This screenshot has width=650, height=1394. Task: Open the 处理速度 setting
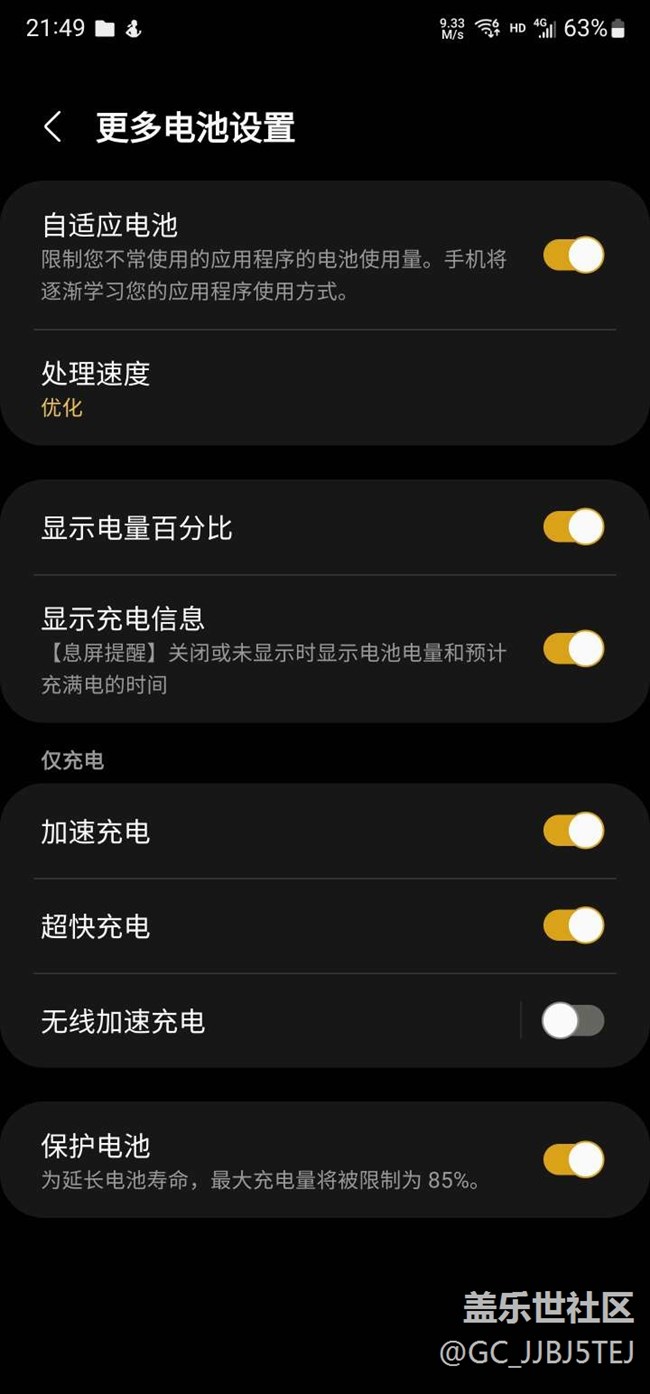pos(325,388)
